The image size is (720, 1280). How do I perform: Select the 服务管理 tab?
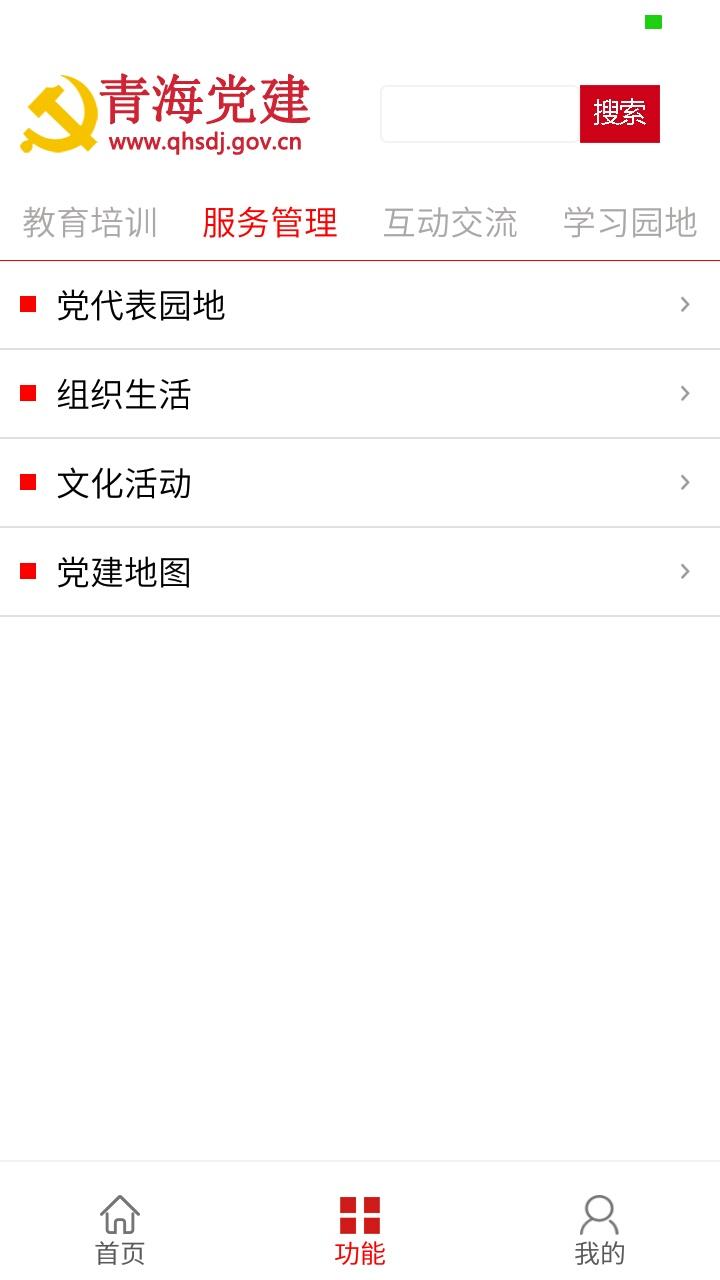270,222
